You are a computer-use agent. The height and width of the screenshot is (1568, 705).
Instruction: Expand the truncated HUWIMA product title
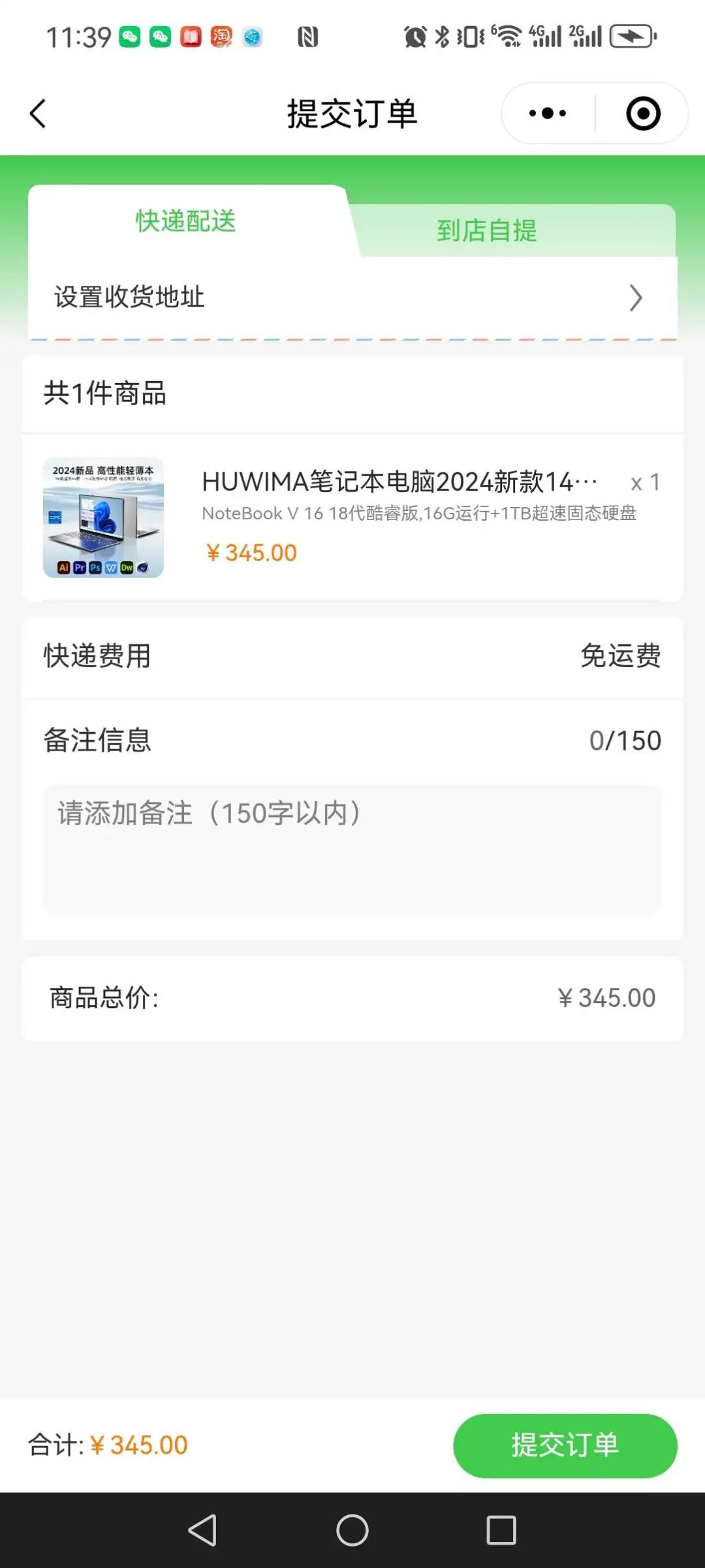pos(399,481)
